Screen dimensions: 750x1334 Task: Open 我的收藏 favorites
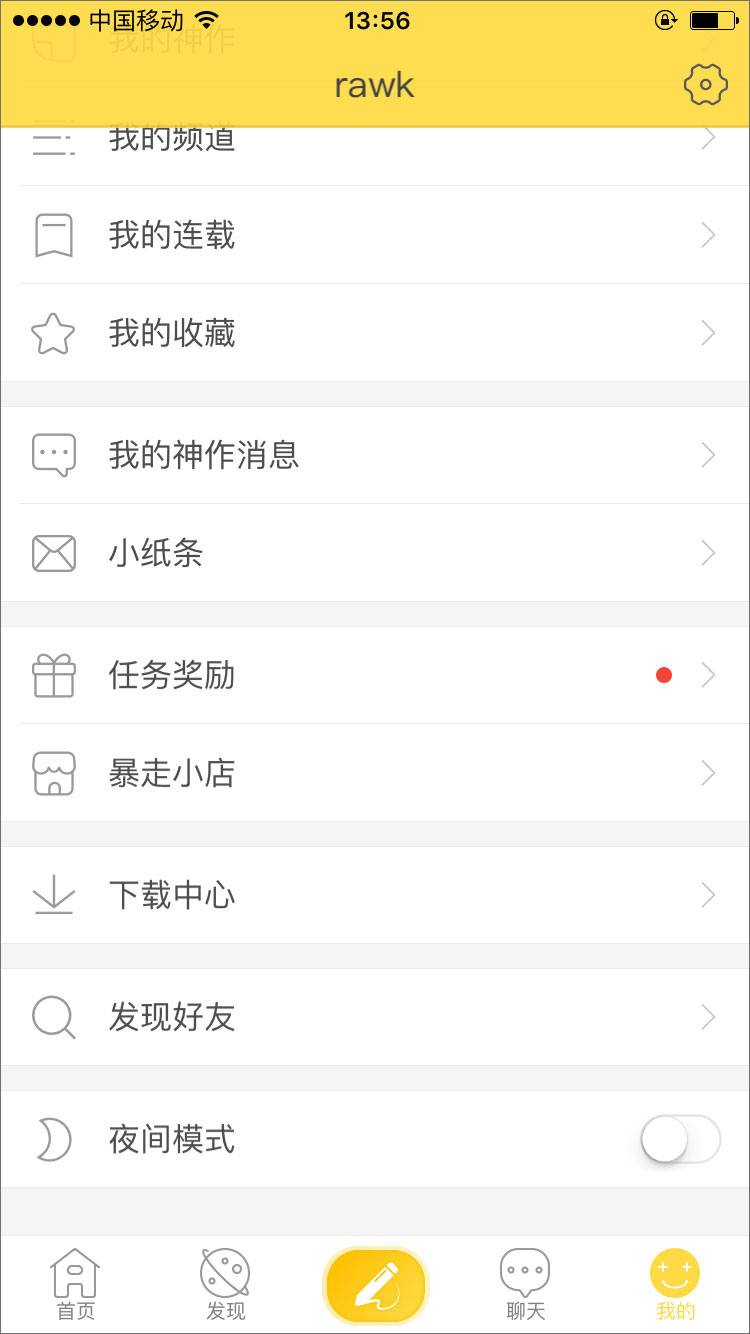tap(374, 333)
